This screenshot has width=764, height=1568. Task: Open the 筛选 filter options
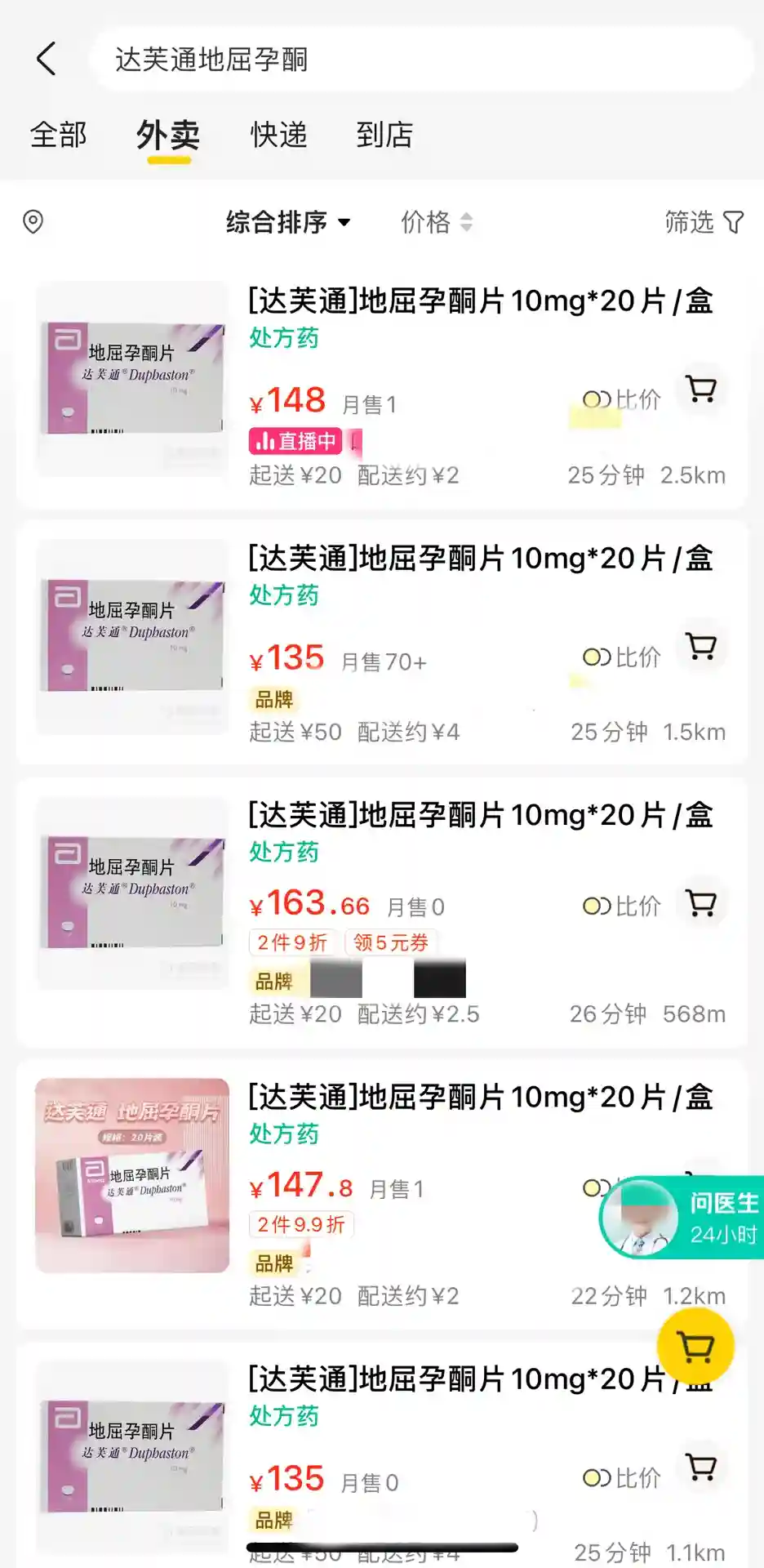[704, 222]
